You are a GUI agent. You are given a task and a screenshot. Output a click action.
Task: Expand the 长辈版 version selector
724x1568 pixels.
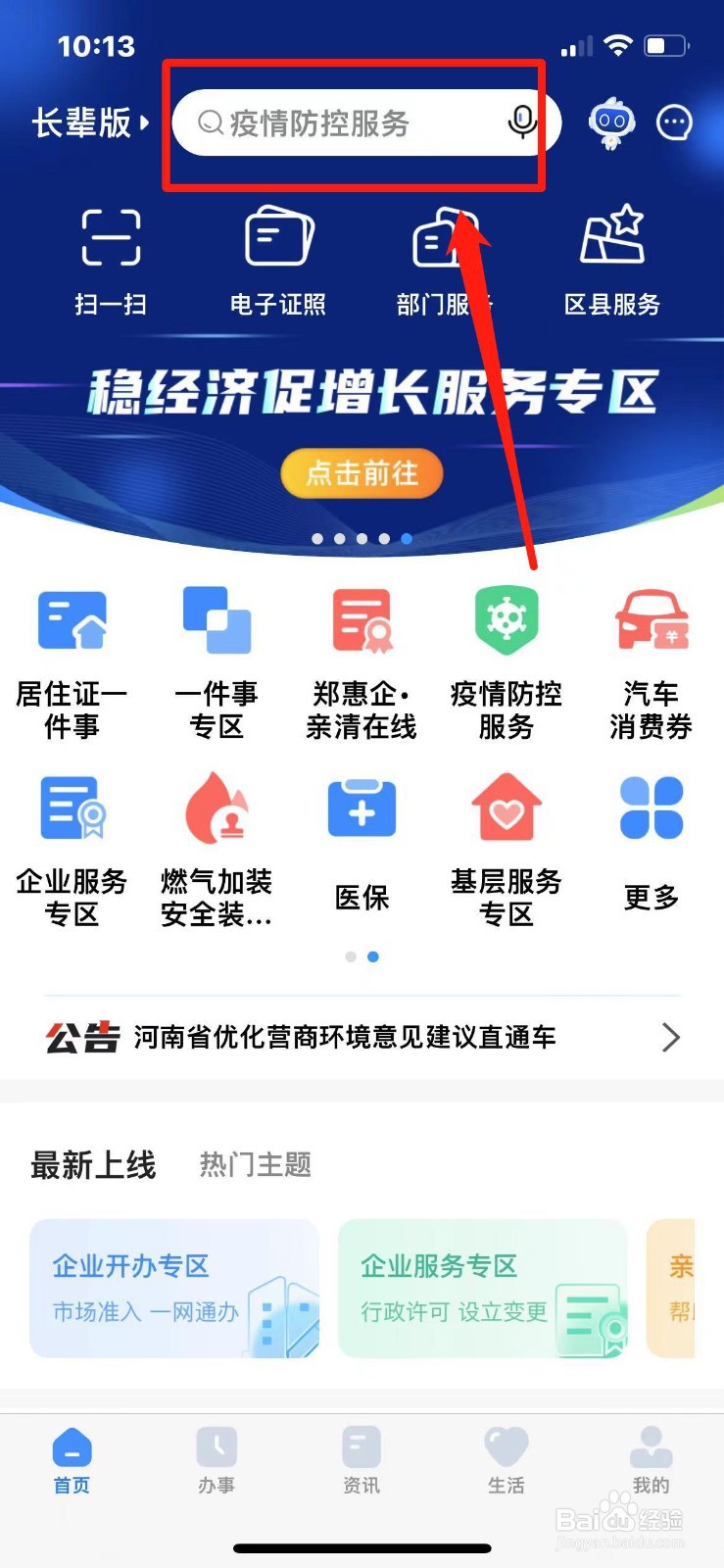tap(86, 123)
